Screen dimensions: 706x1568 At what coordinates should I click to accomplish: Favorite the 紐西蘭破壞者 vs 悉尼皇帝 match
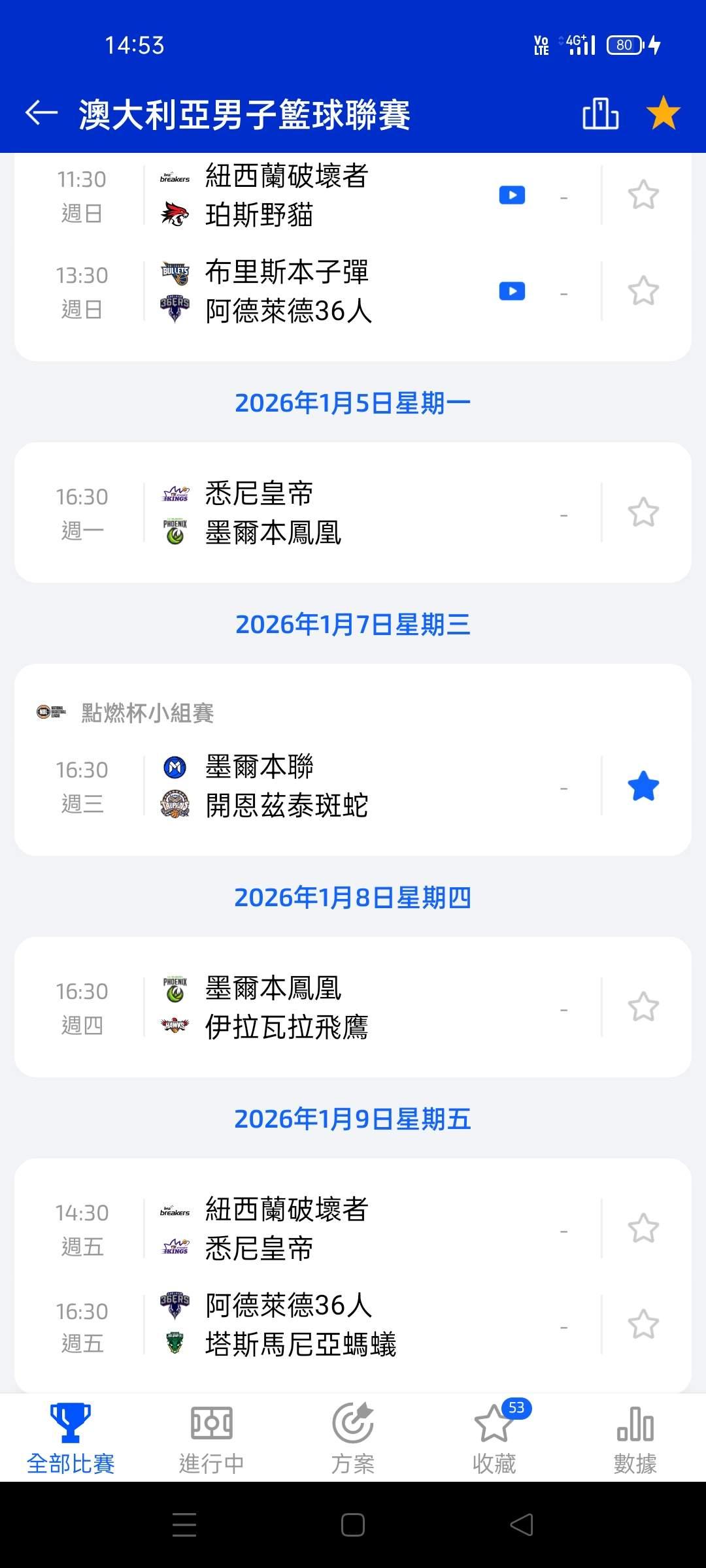643,1228
